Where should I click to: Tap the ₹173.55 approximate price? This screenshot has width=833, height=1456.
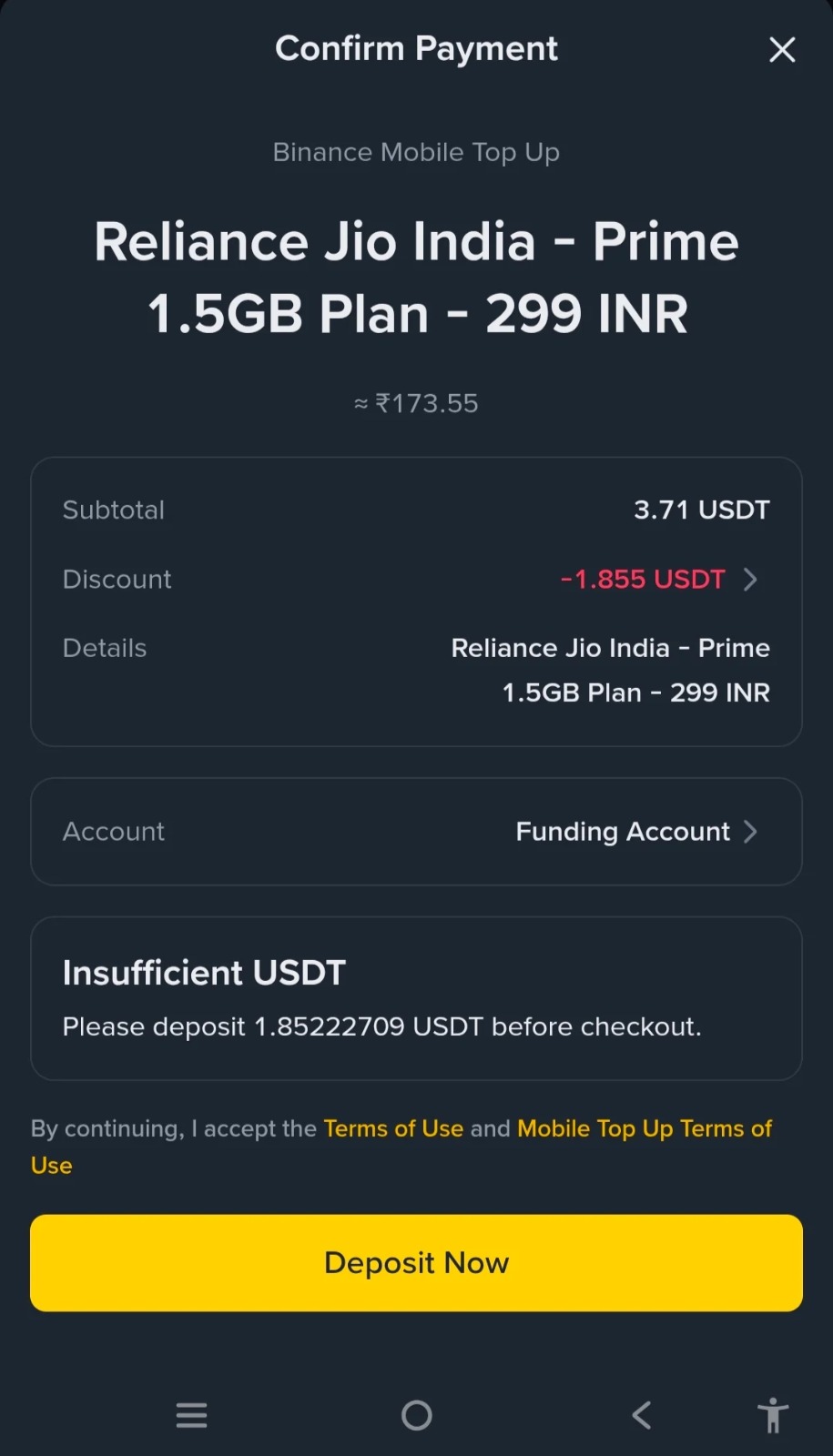416,402
